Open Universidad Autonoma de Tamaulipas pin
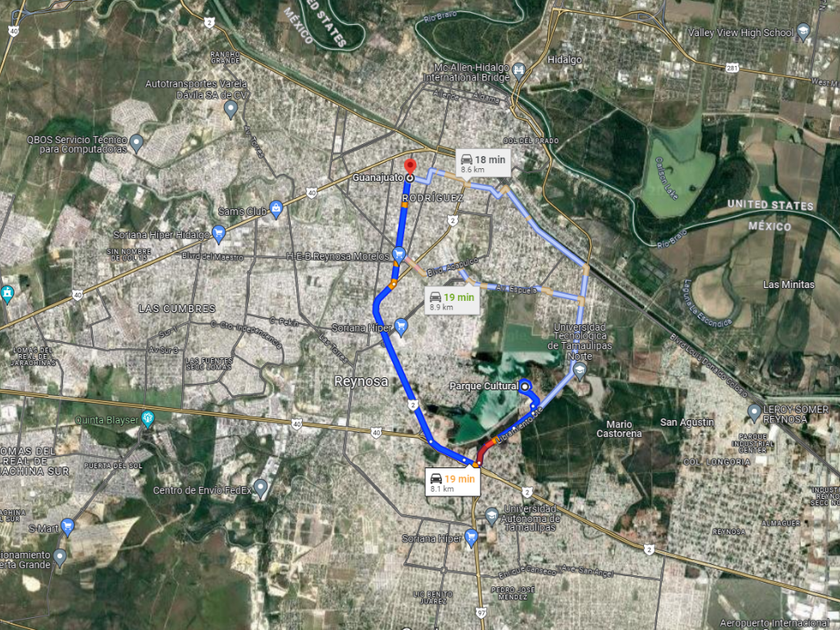This screenshot has width=840, height=630. point(491,515)
